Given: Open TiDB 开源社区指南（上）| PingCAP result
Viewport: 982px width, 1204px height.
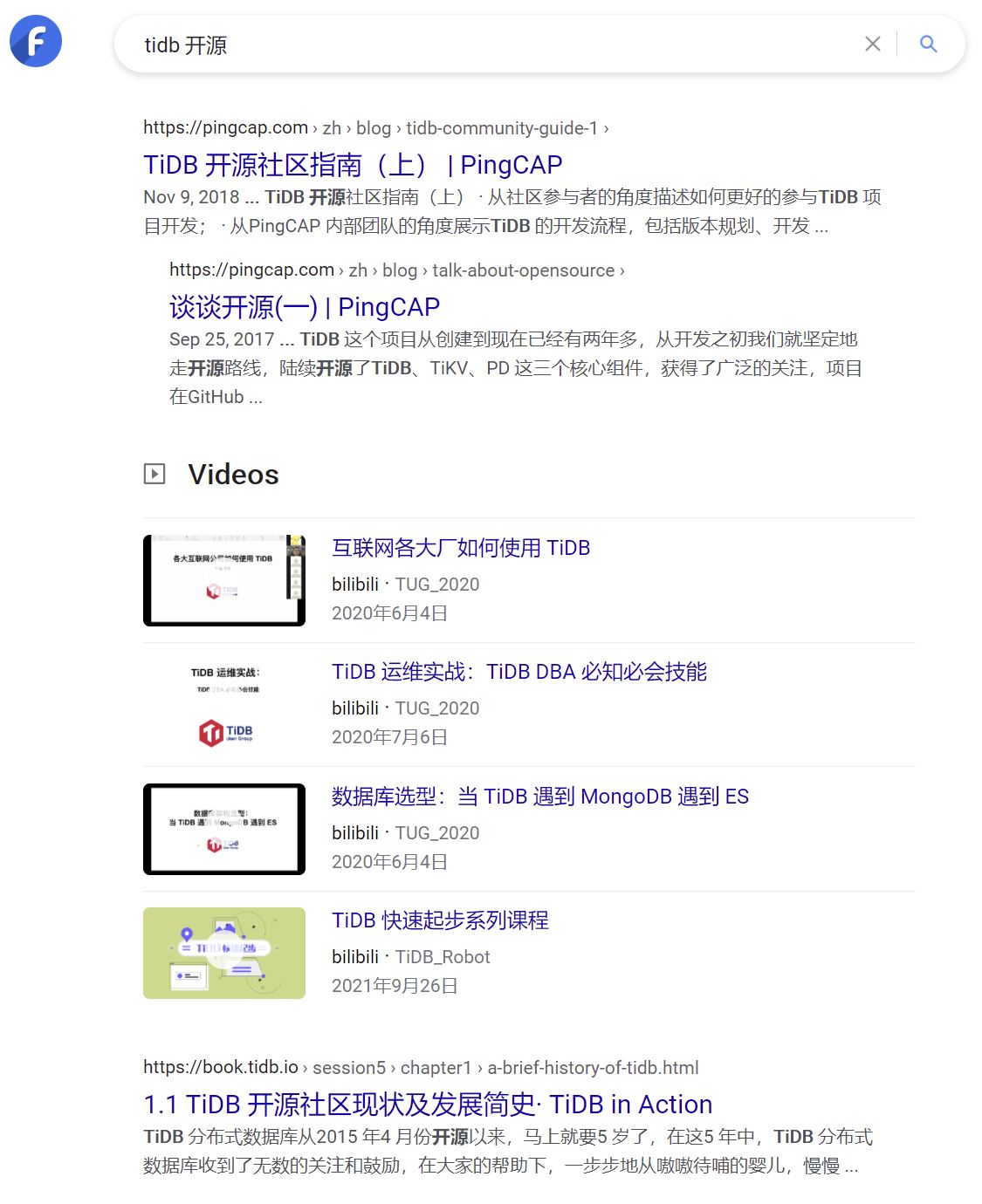Looking at the screenshot, I should pyautogui.click(x=353, y=165).
